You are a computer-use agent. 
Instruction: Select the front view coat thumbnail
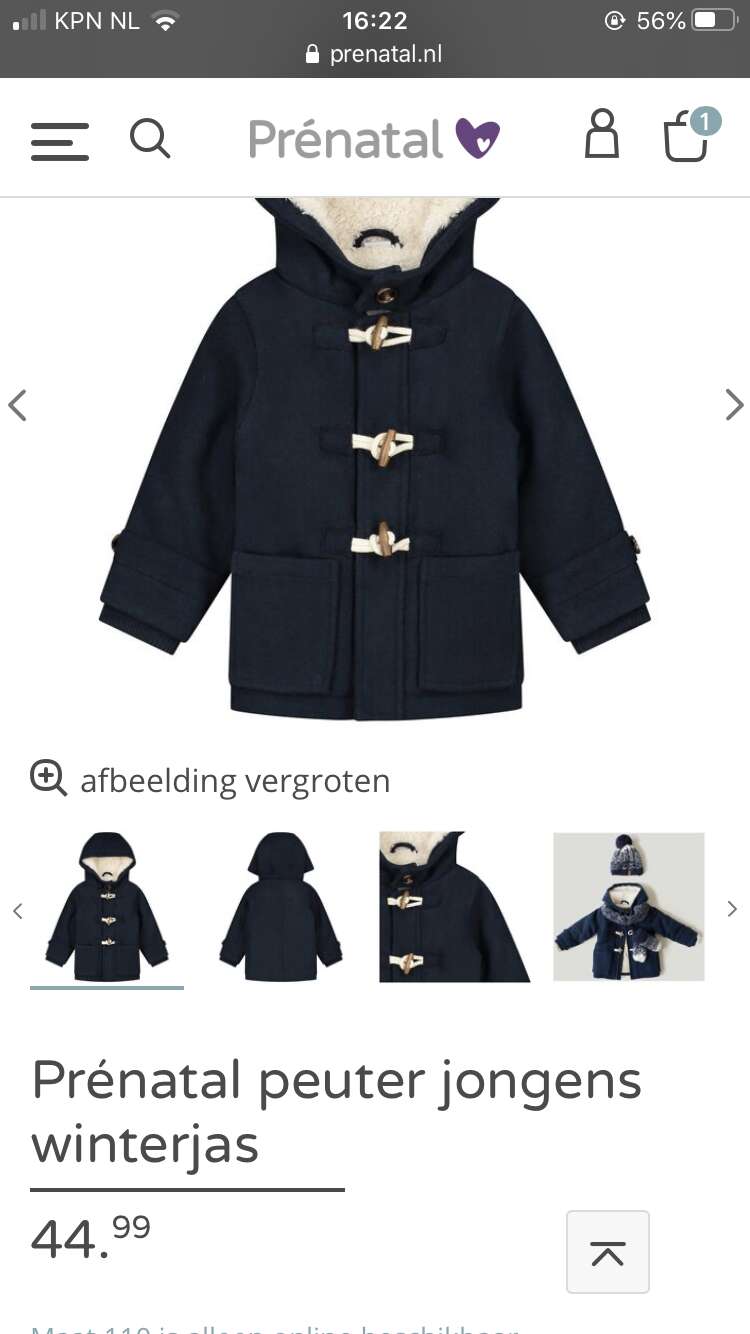107,907
